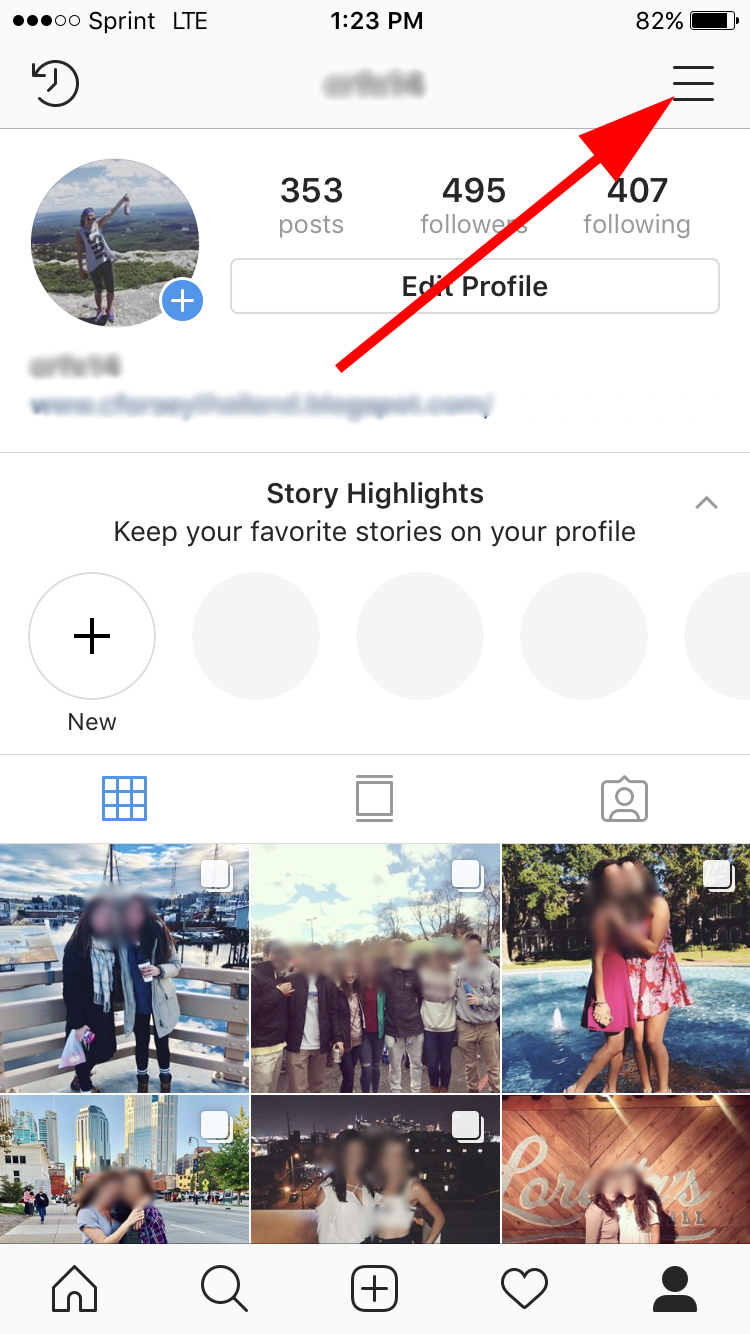Screen dimensions: 750x1334
Task: Switch to the list feed view tab
Action: tap(374, 799)
